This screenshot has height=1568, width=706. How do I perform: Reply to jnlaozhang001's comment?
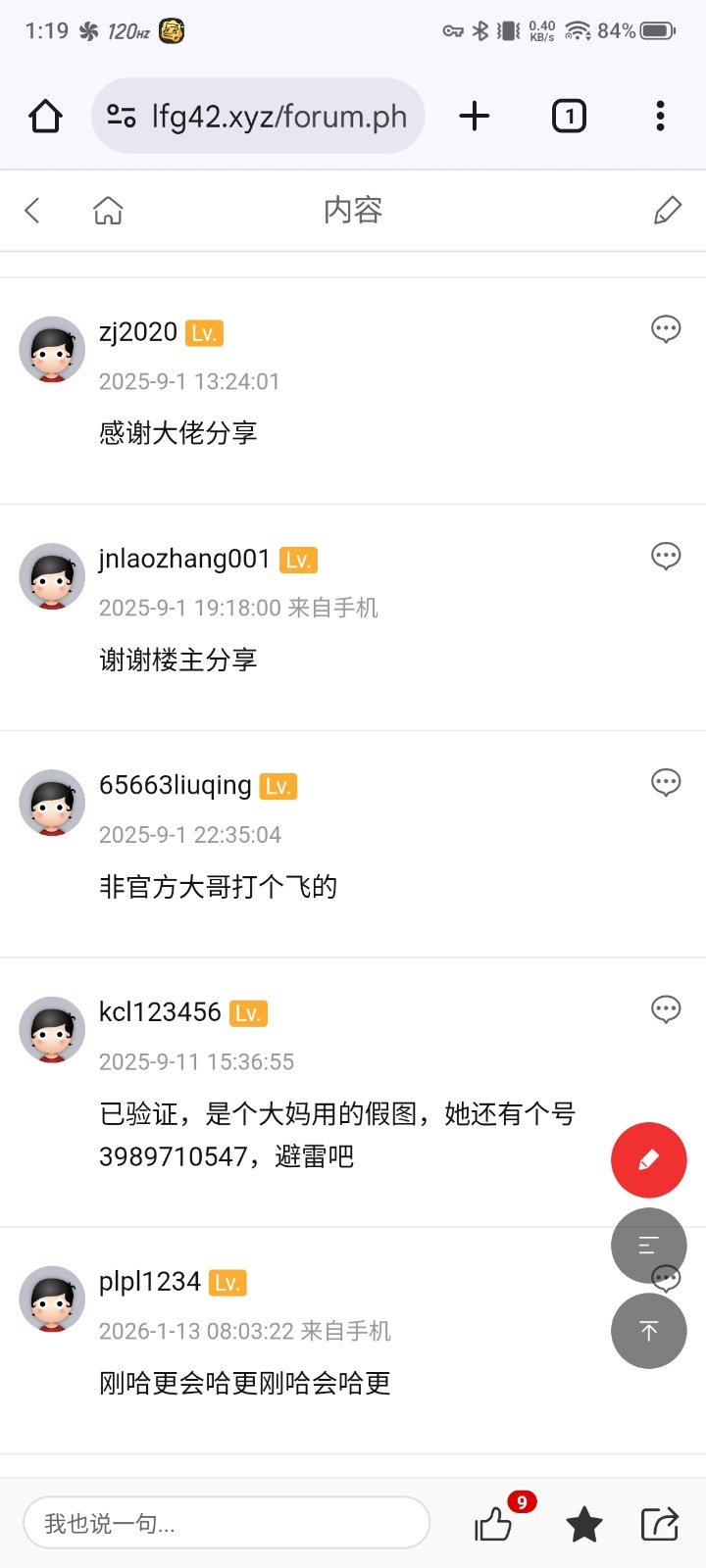coord(666,557)
